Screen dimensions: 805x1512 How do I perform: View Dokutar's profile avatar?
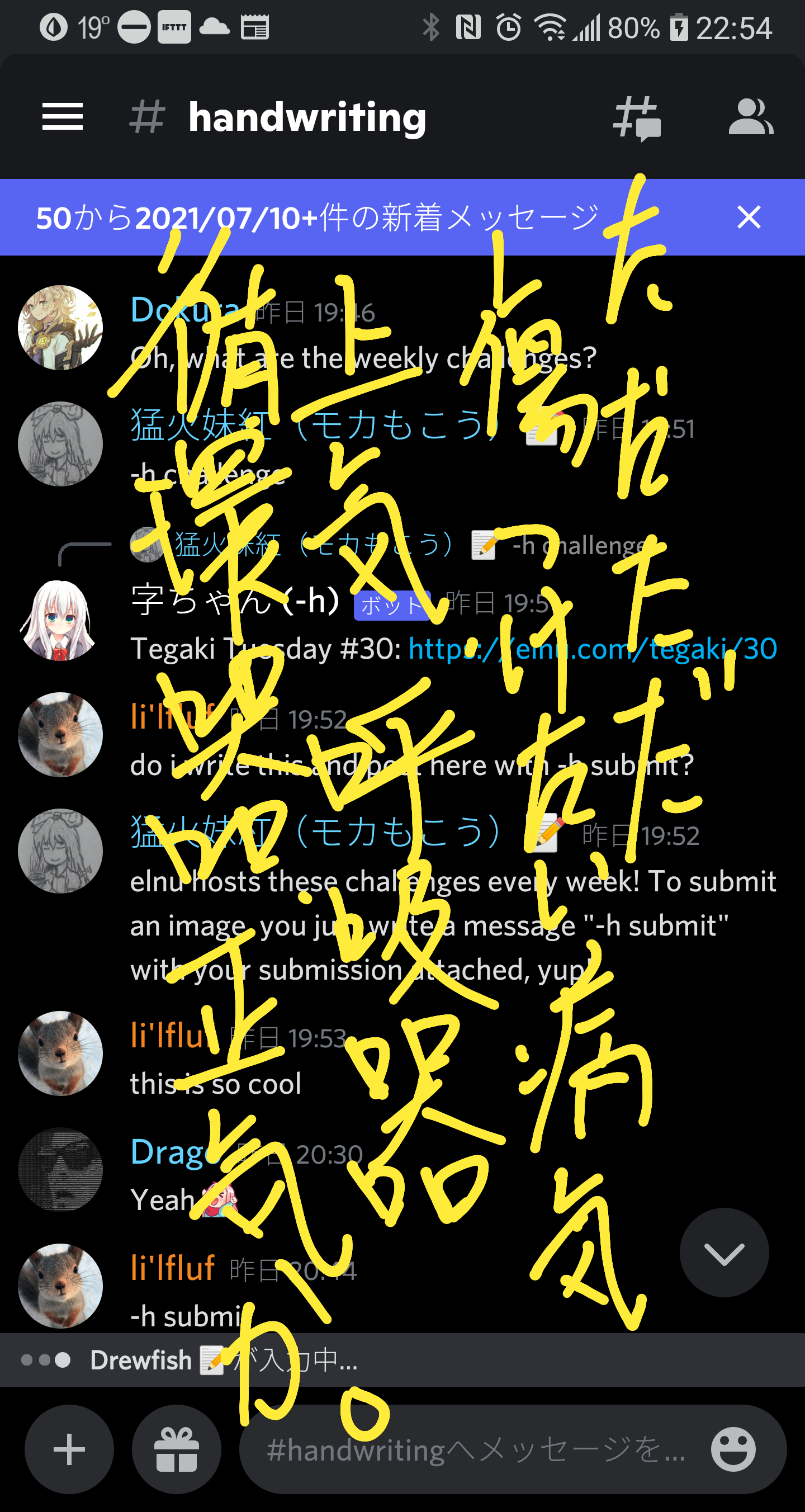(60, 328)
